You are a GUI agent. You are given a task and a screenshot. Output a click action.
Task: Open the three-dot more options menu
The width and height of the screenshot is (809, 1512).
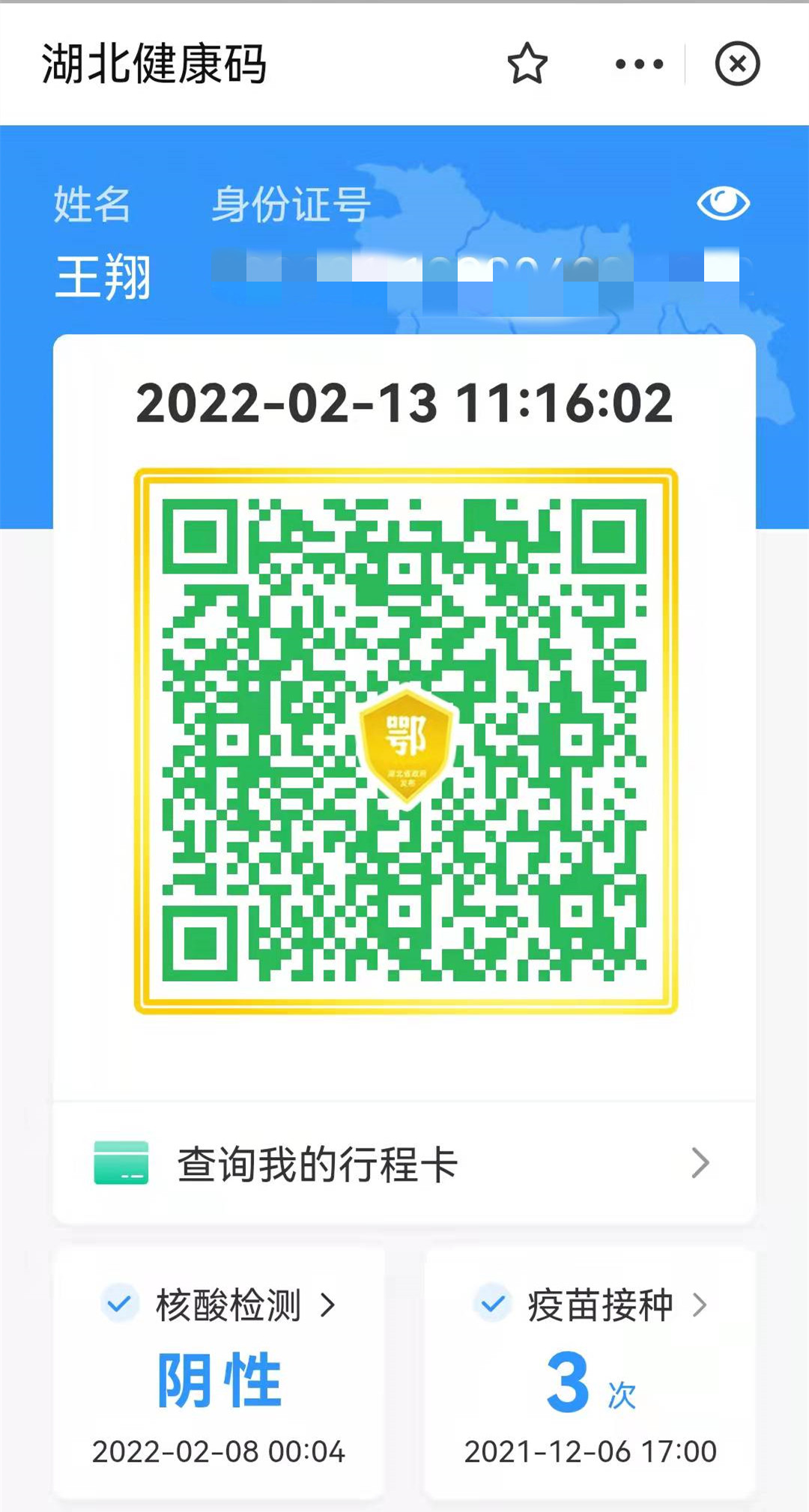[x=639, y=64]
